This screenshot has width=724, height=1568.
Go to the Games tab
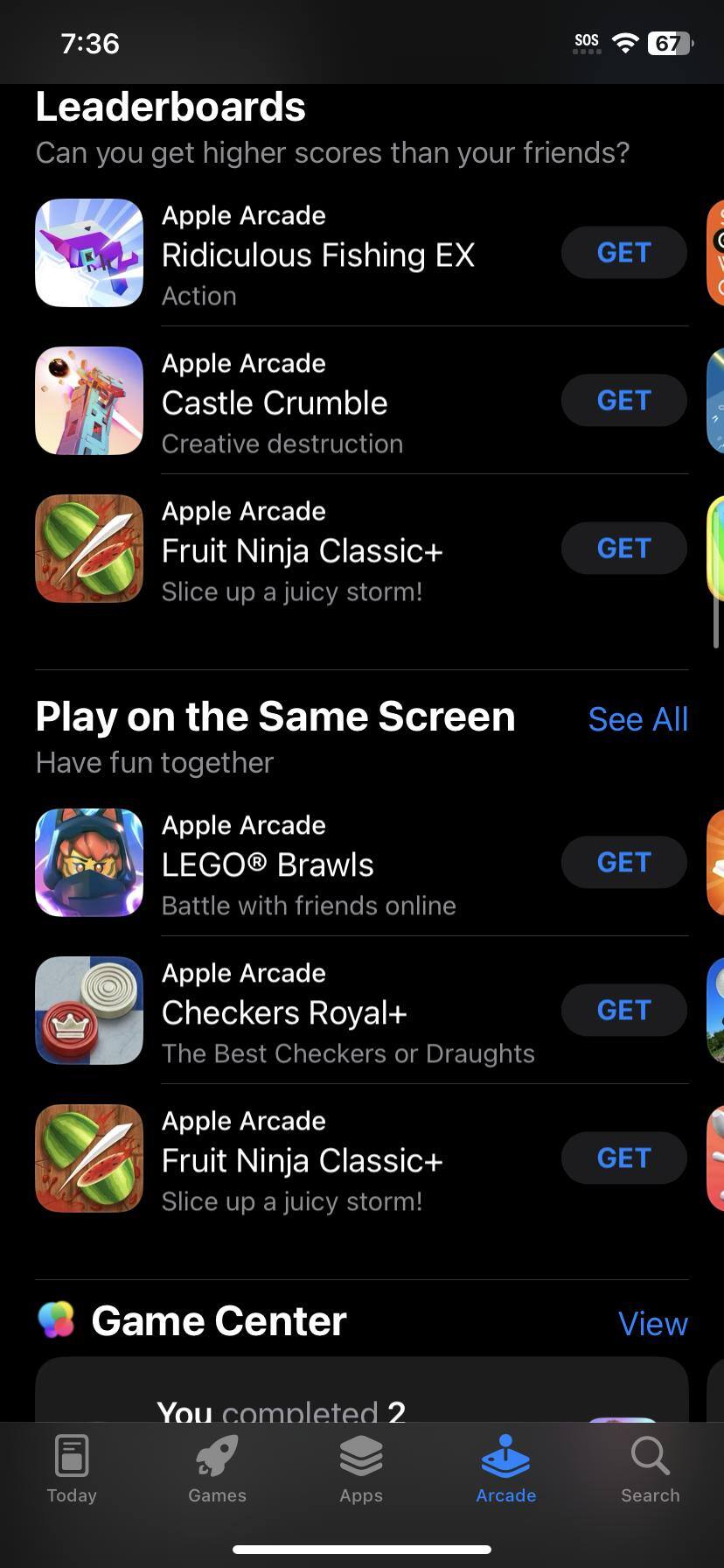pyautogui.click(x=217, y=1470)
